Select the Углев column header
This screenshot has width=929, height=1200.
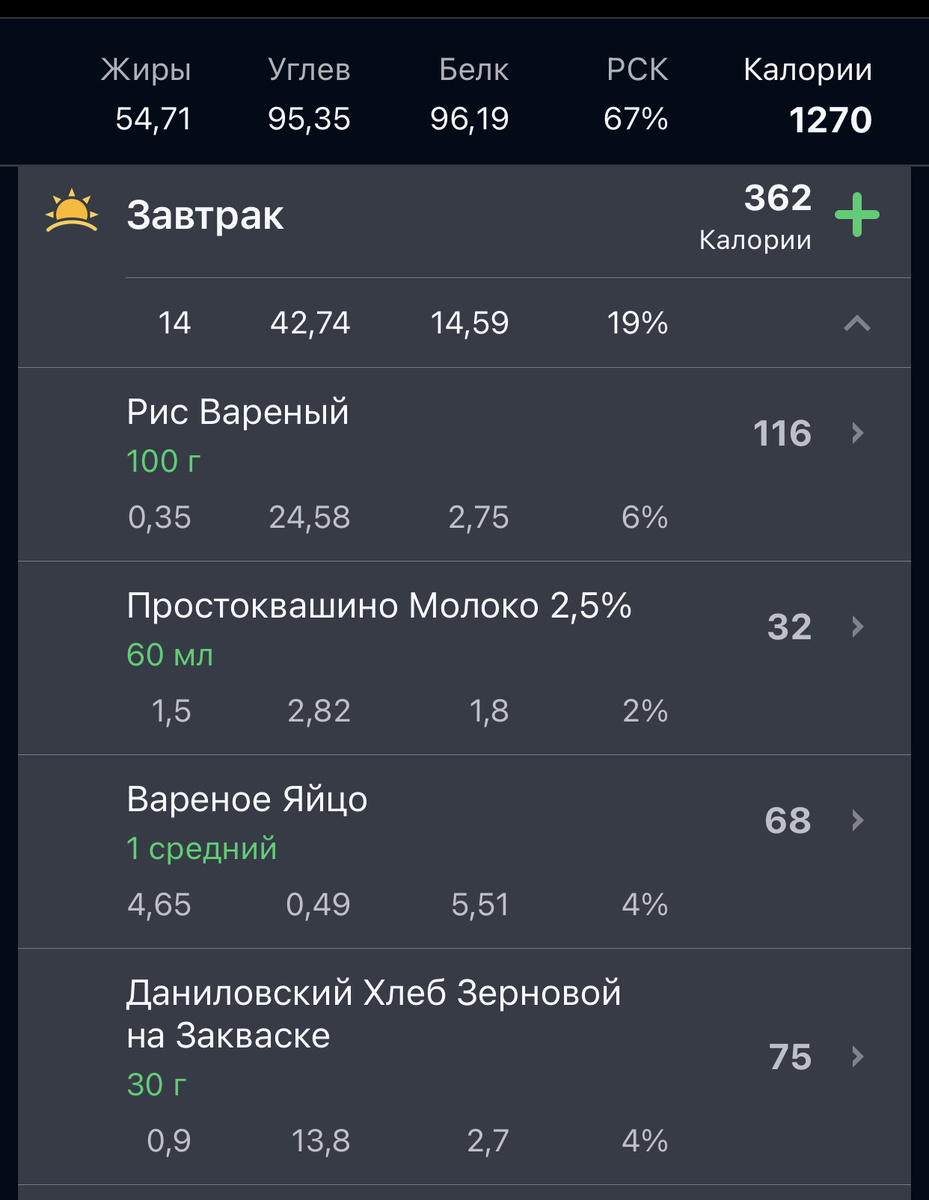pos(309,70)
